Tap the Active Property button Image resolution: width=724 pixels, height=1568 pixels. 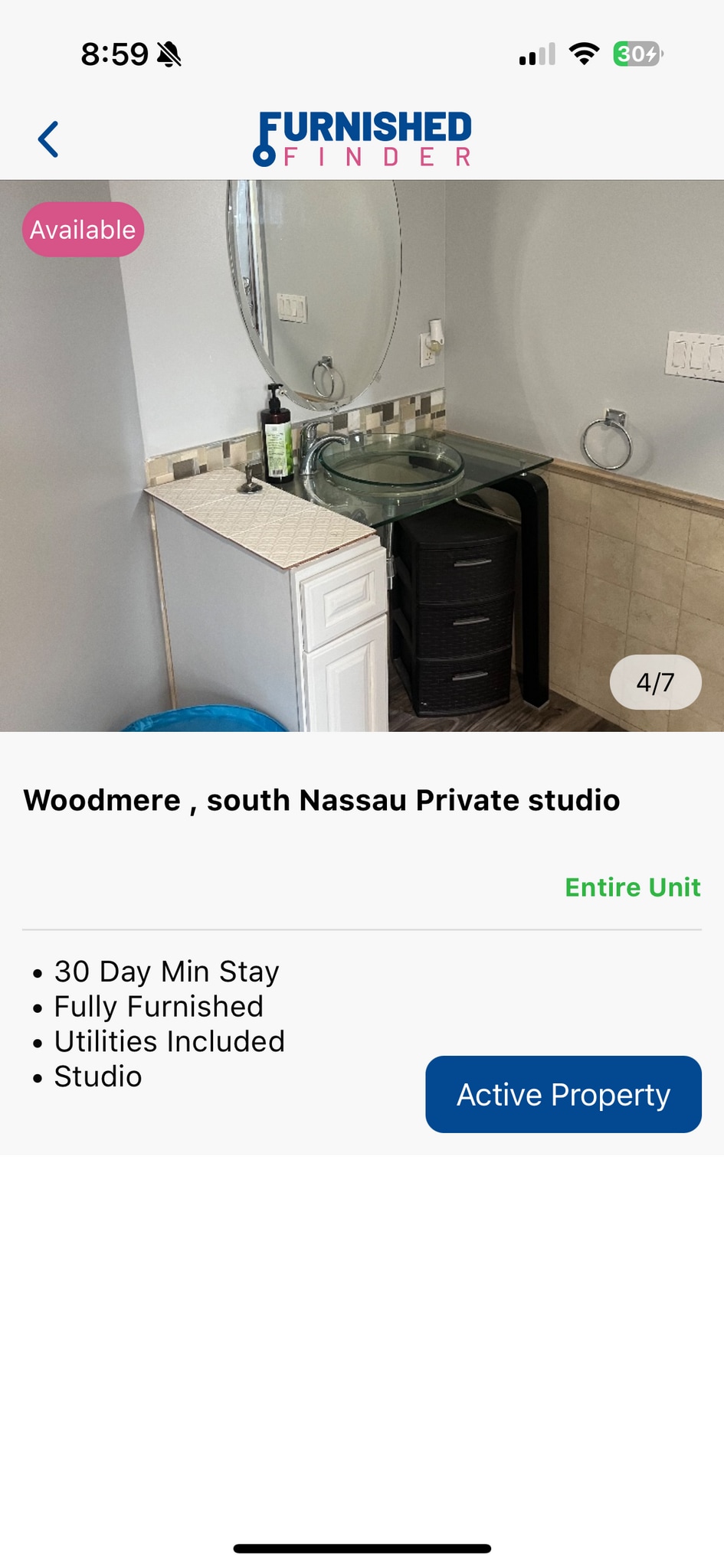click(x=563, y=1094)
